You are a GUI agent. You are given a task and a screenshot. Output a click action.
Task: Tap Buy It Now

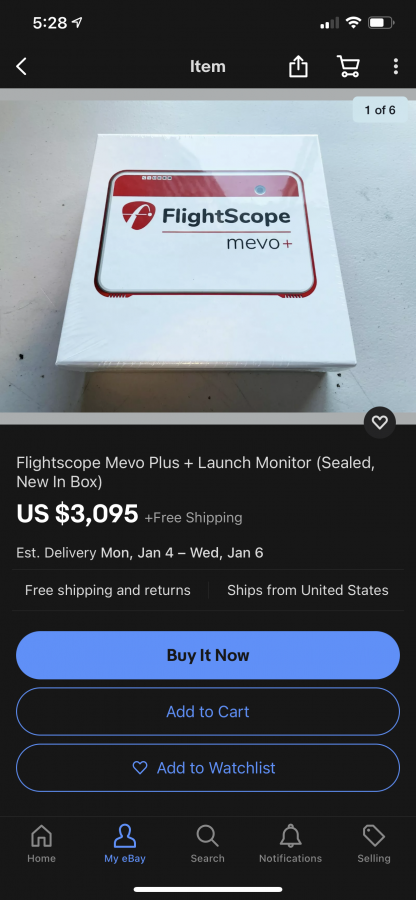[208, 655]
